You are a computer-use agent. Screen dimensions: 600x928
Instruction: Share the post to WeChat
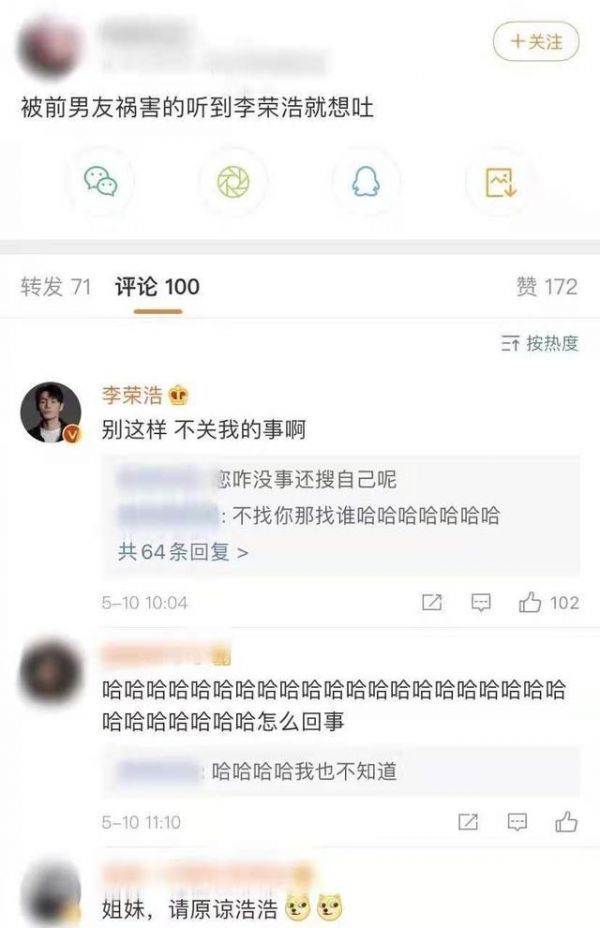100,181
